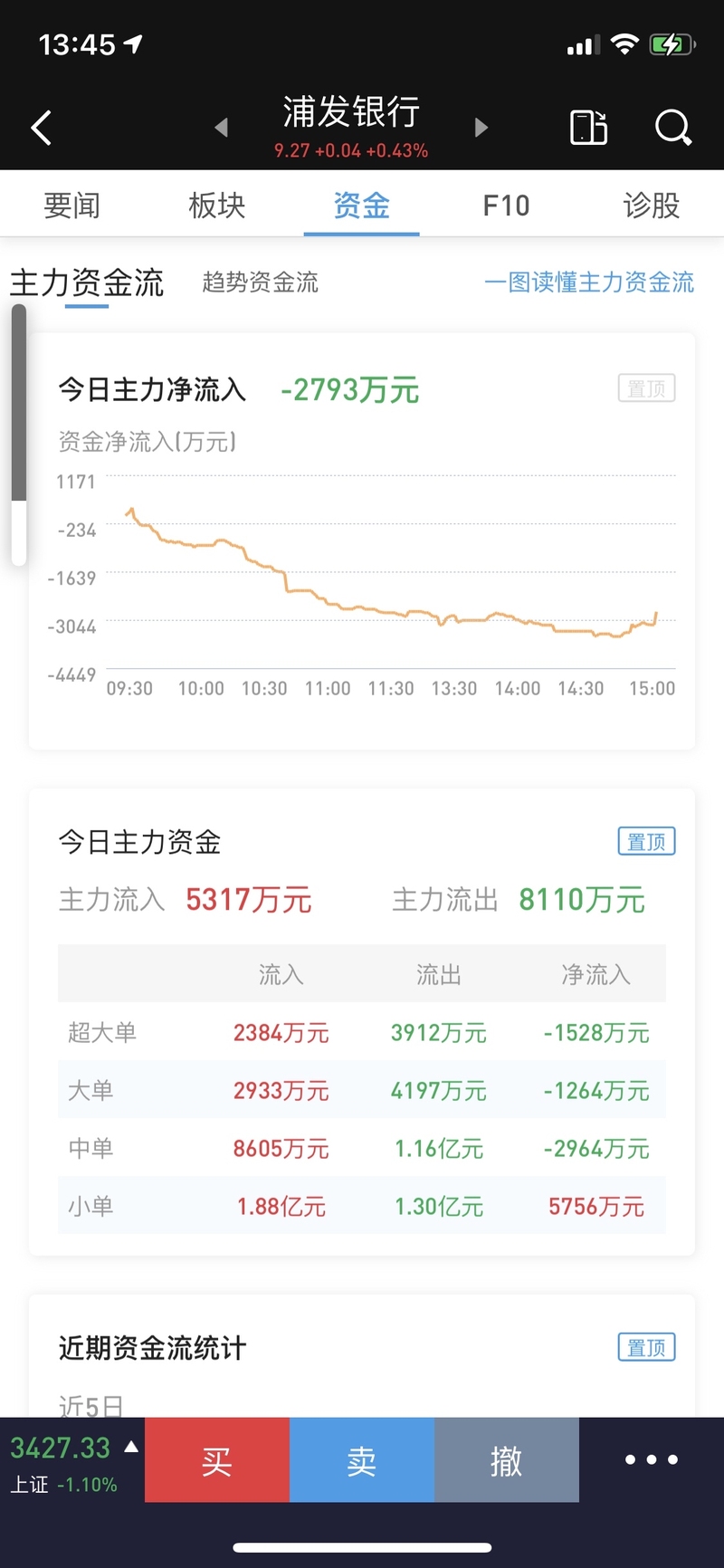
Task: Switch to the 诊股 tab
Action: point(652,206)
